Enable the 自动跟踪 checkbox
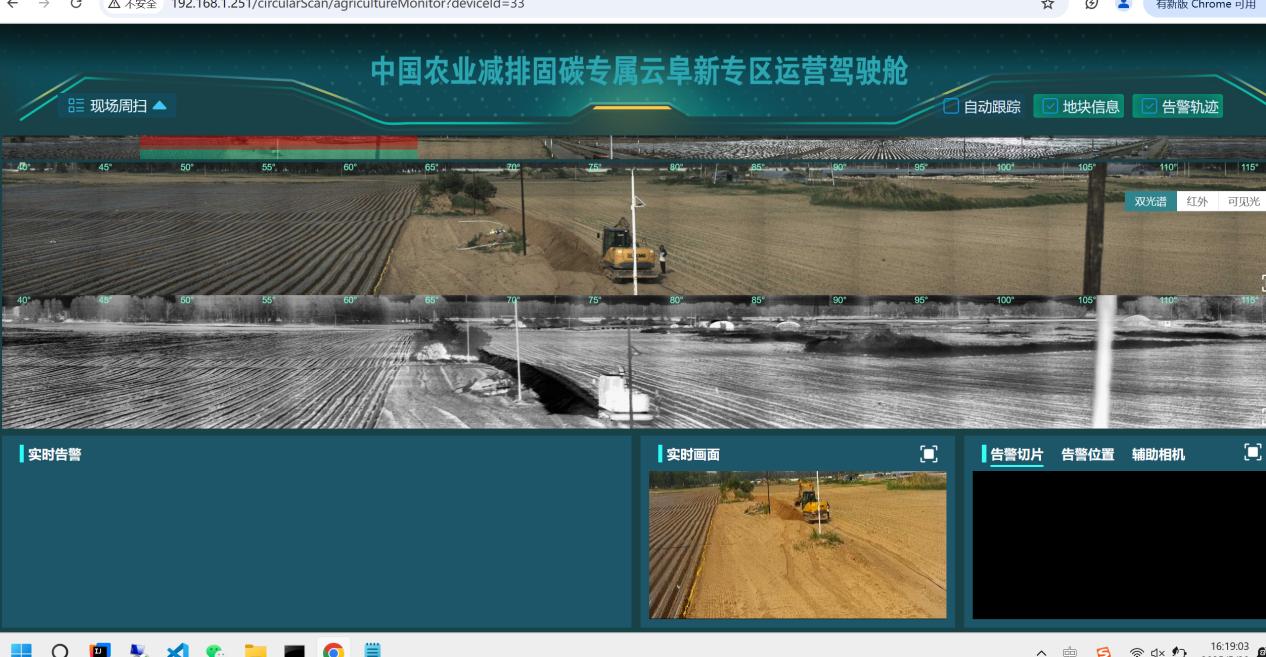This screenshot has height=657, width=1266. click(952, 106)
